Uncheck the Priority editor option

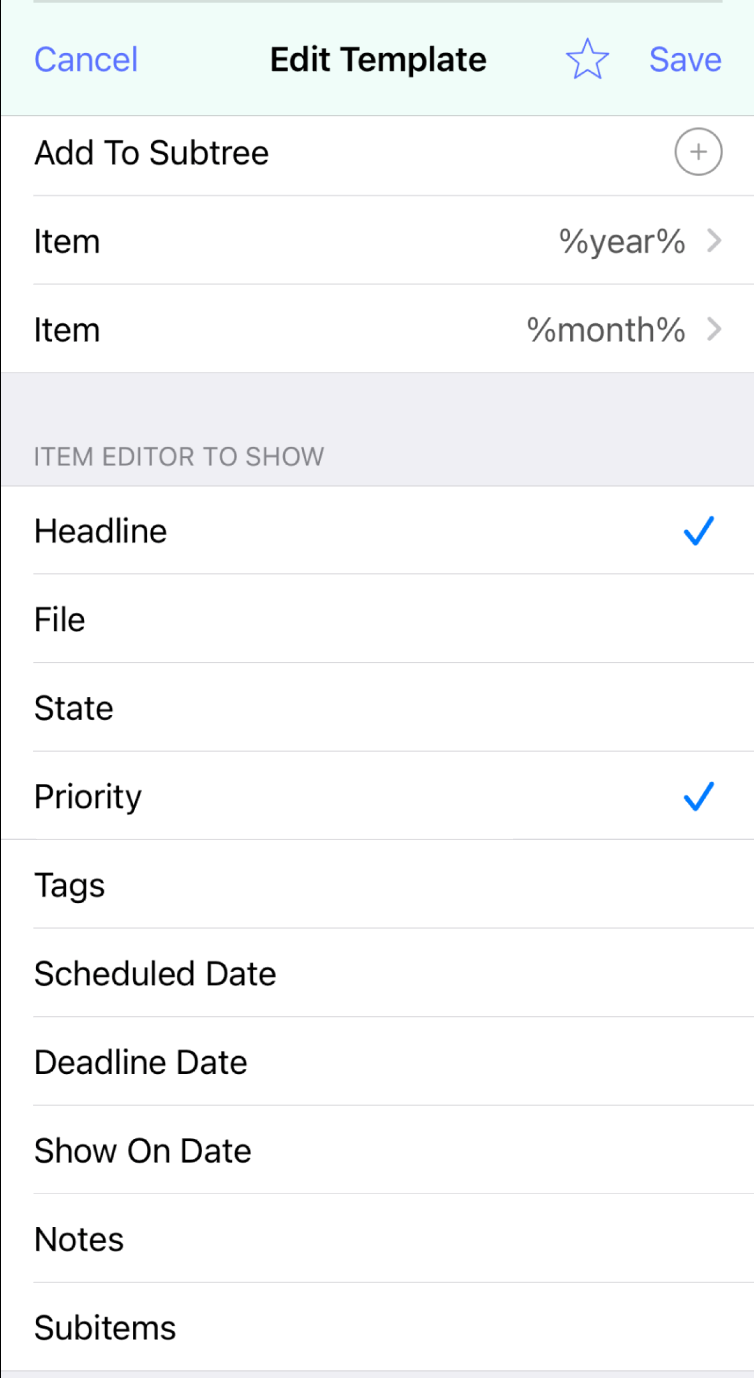coord(377,796)
